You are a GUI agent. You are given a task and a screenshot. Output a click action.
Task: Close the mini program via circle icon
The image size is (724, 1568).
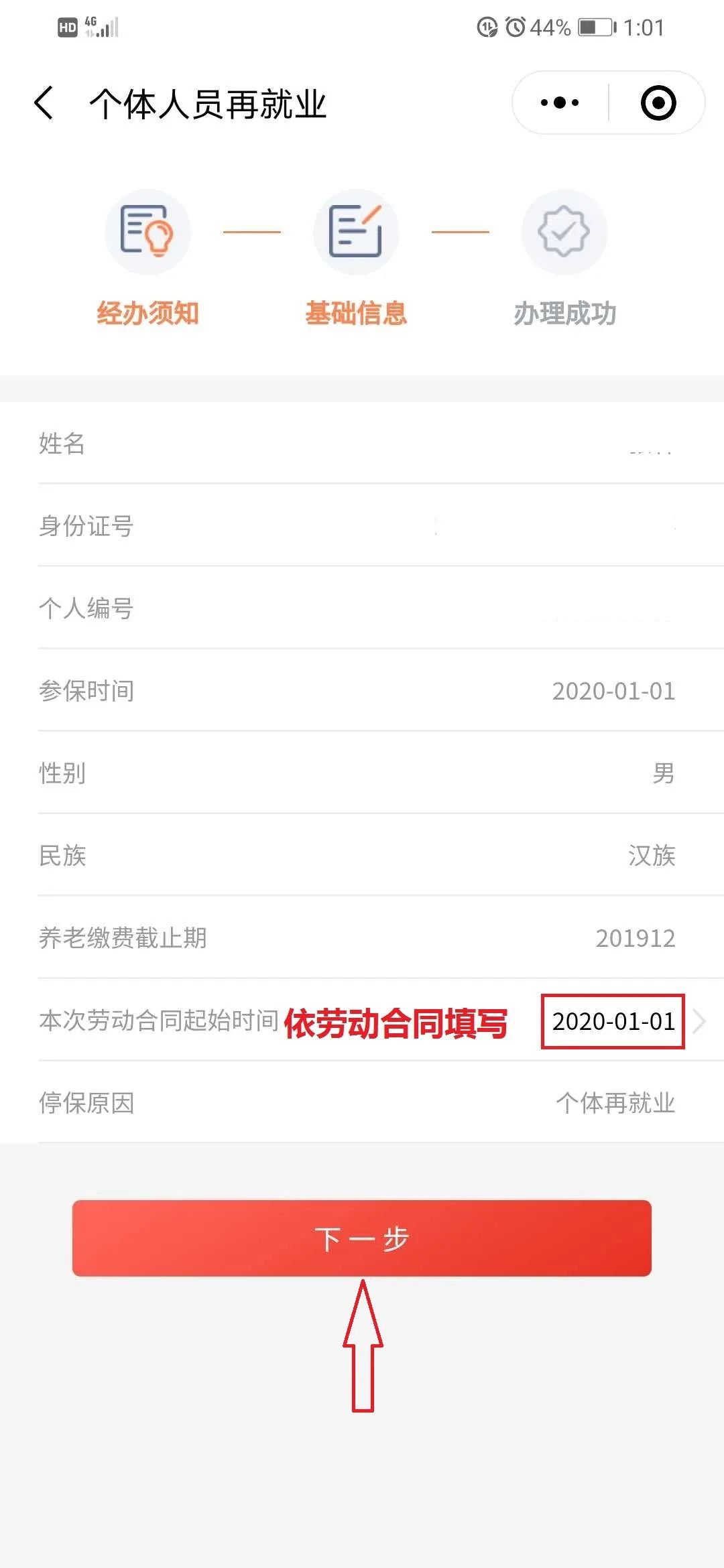[658, 103]
